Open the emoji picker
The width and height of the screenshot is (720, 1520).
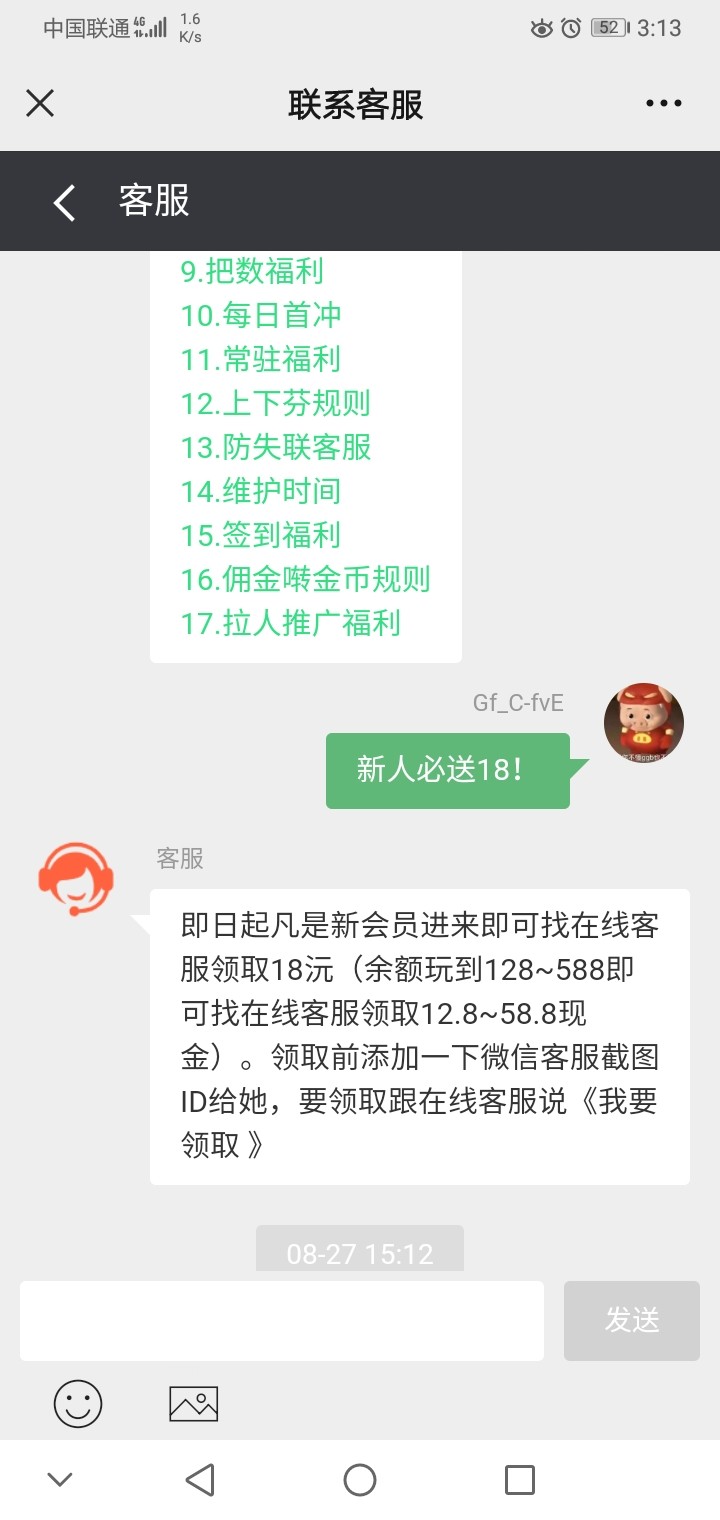click(x=78, y=1404)
